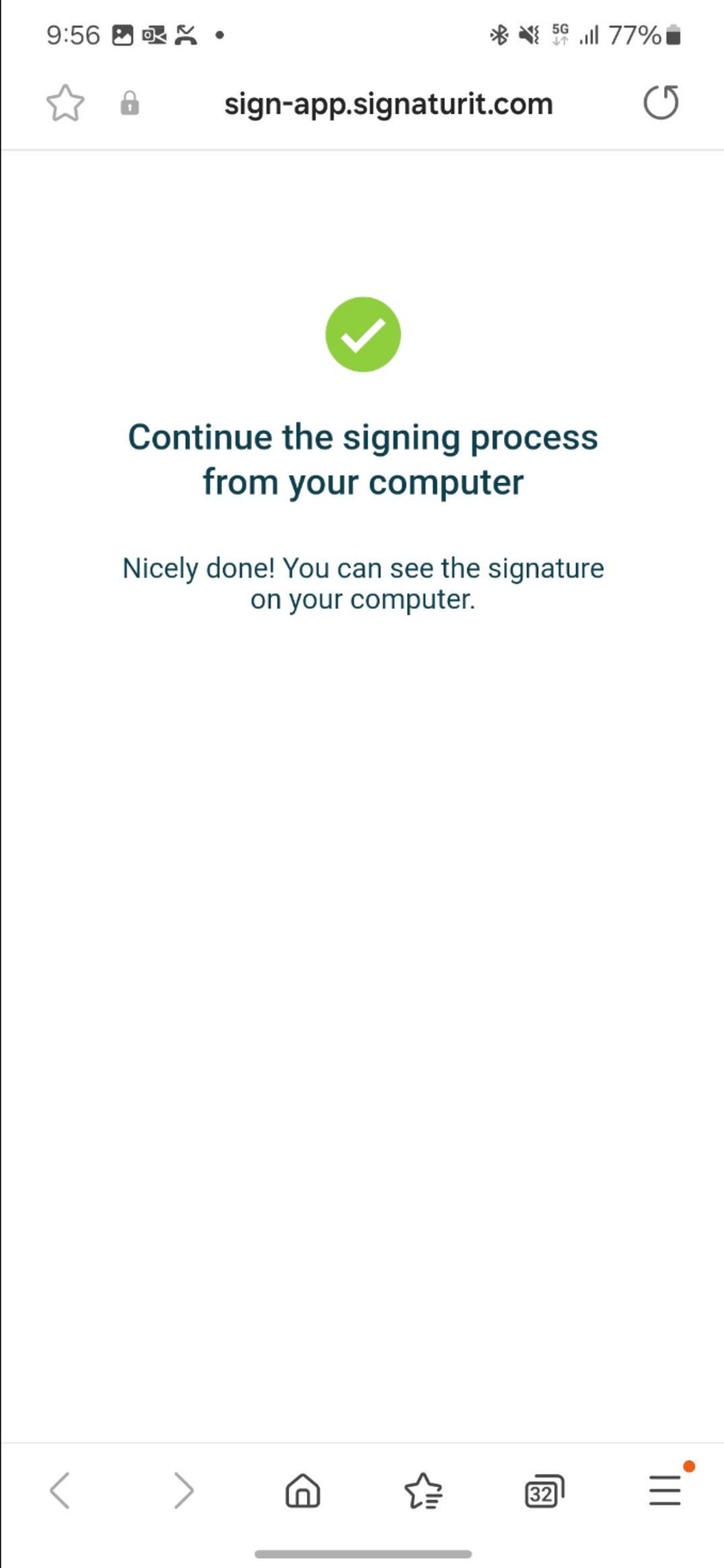Image resolution: width=724 pixels, height=1568 pixels.
Task: View the 32 open tabs
Action: (x=545, y=1491)
